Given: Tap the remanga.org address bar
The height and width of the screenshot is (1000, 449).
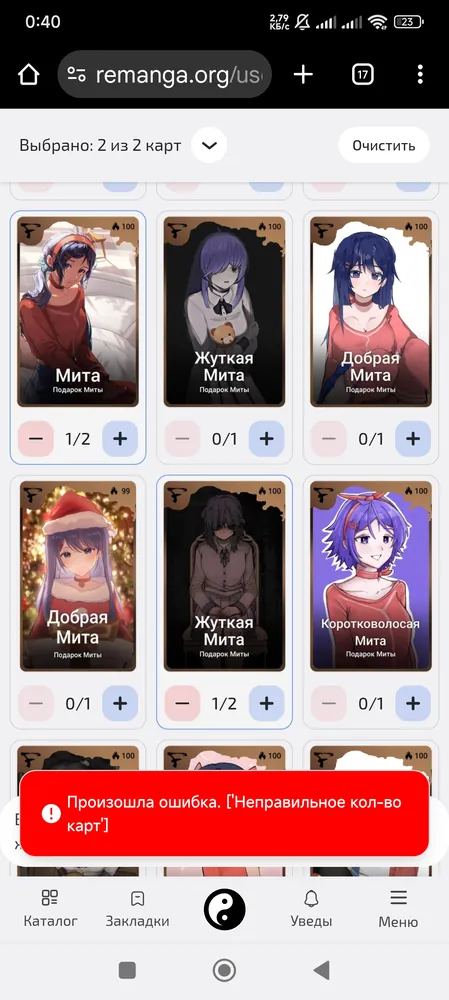Looking at the screenshot, I should 165,75.
